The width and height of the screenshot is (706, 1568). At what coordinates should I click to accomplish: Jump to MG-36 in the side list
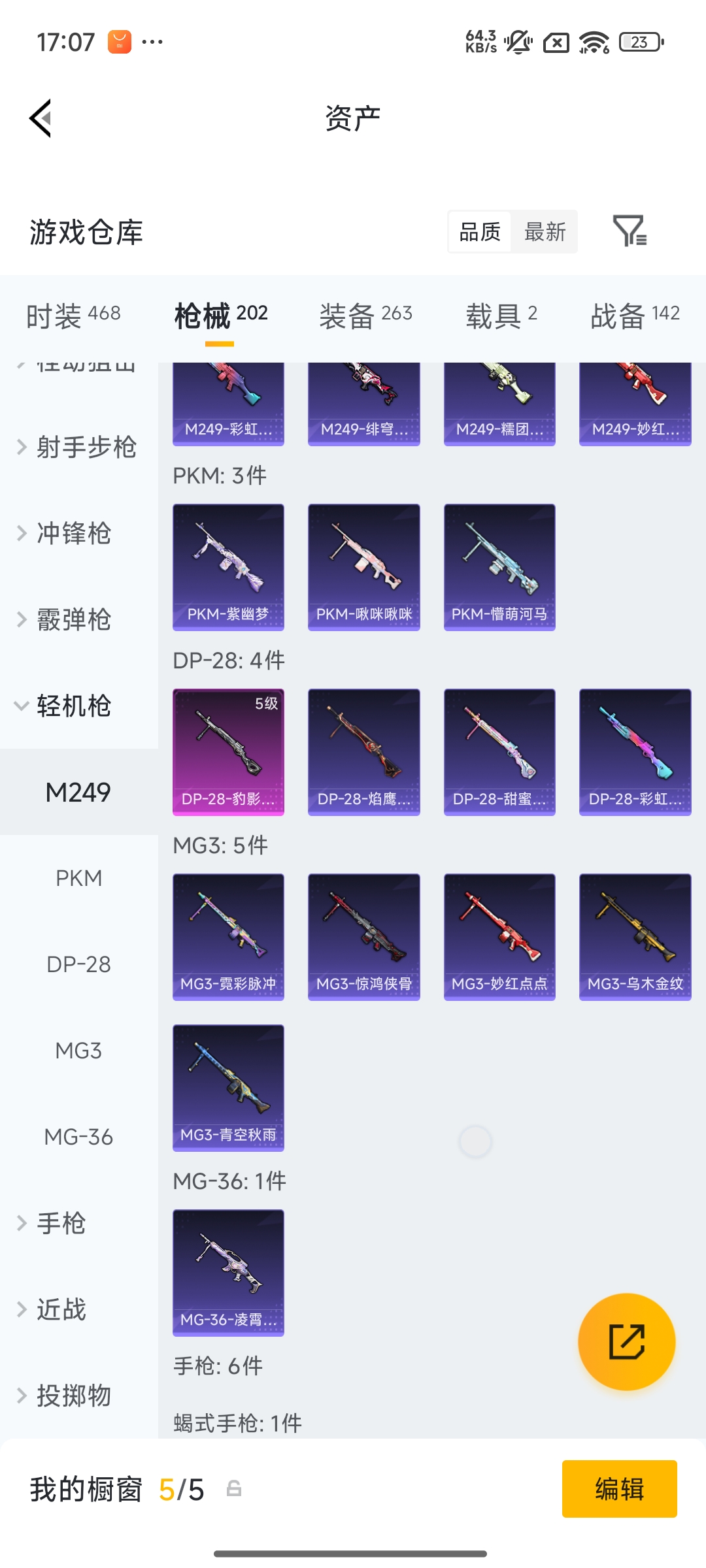[78, 1137]
